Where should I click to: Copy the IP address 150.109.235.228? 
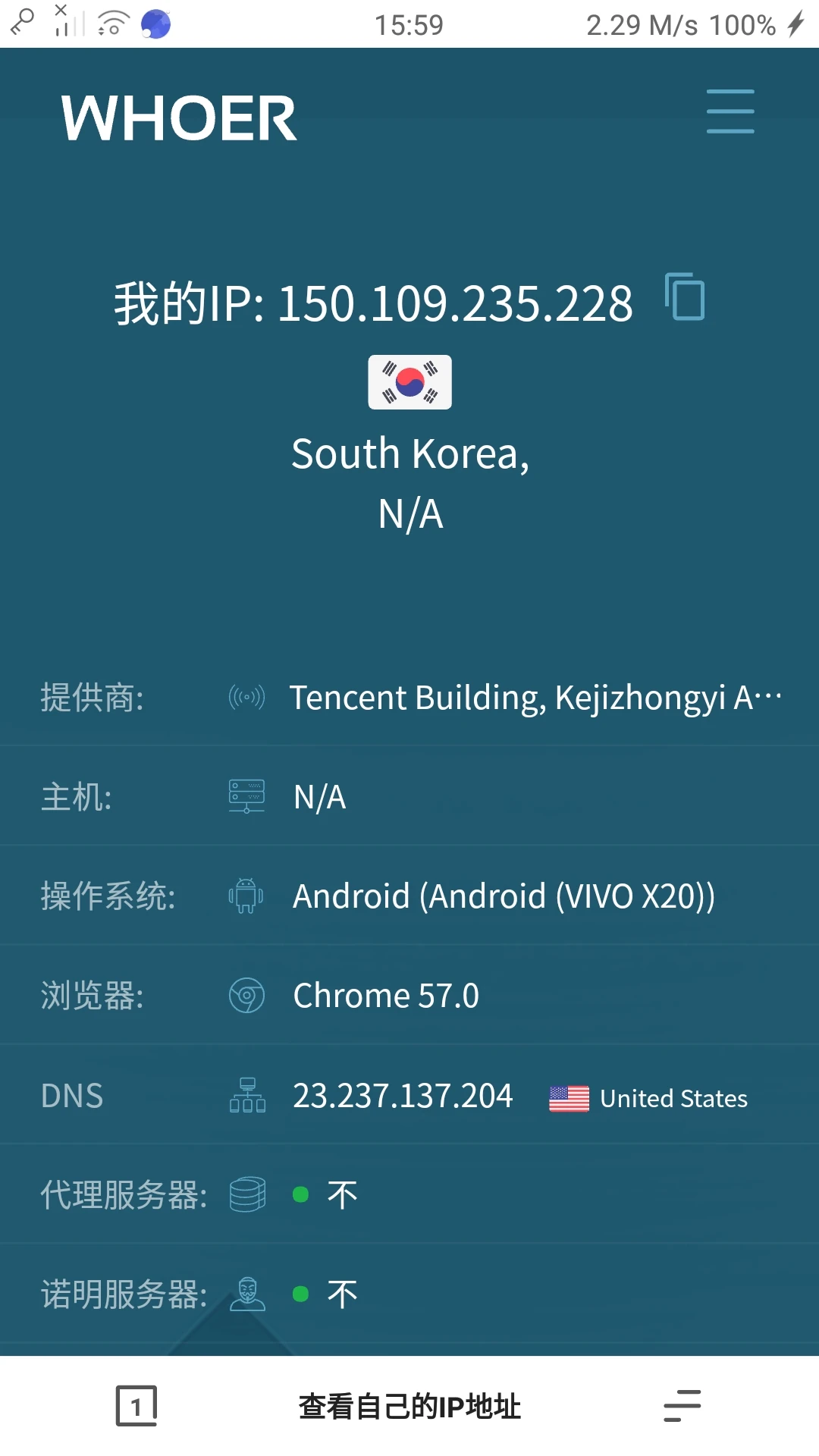685,297
